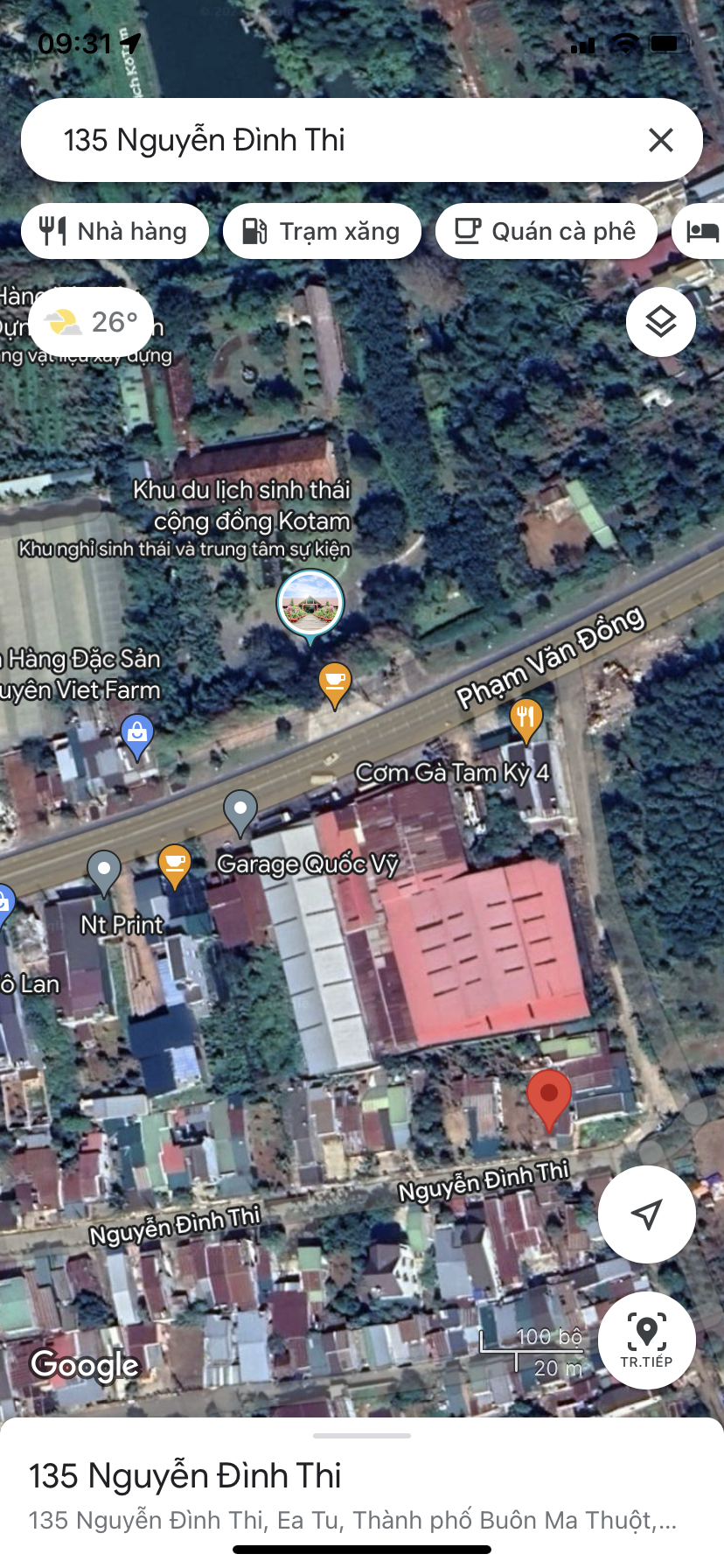Open the Garage Quốc Vỹ pin

pyautogui.click(x=240, y=810)
